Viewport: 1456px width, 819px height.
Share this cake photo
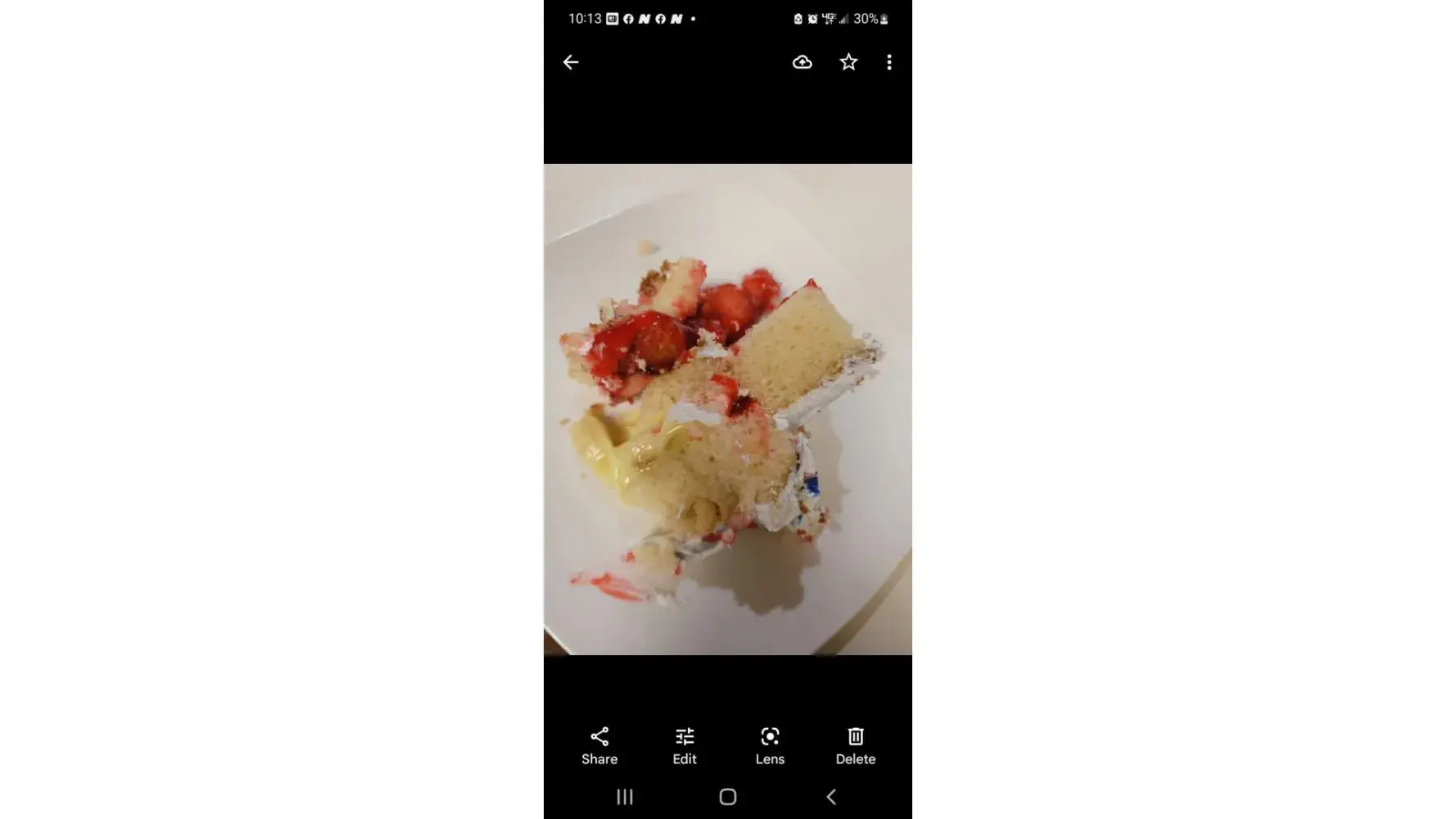pyautogui.click(x=599, y=745)
